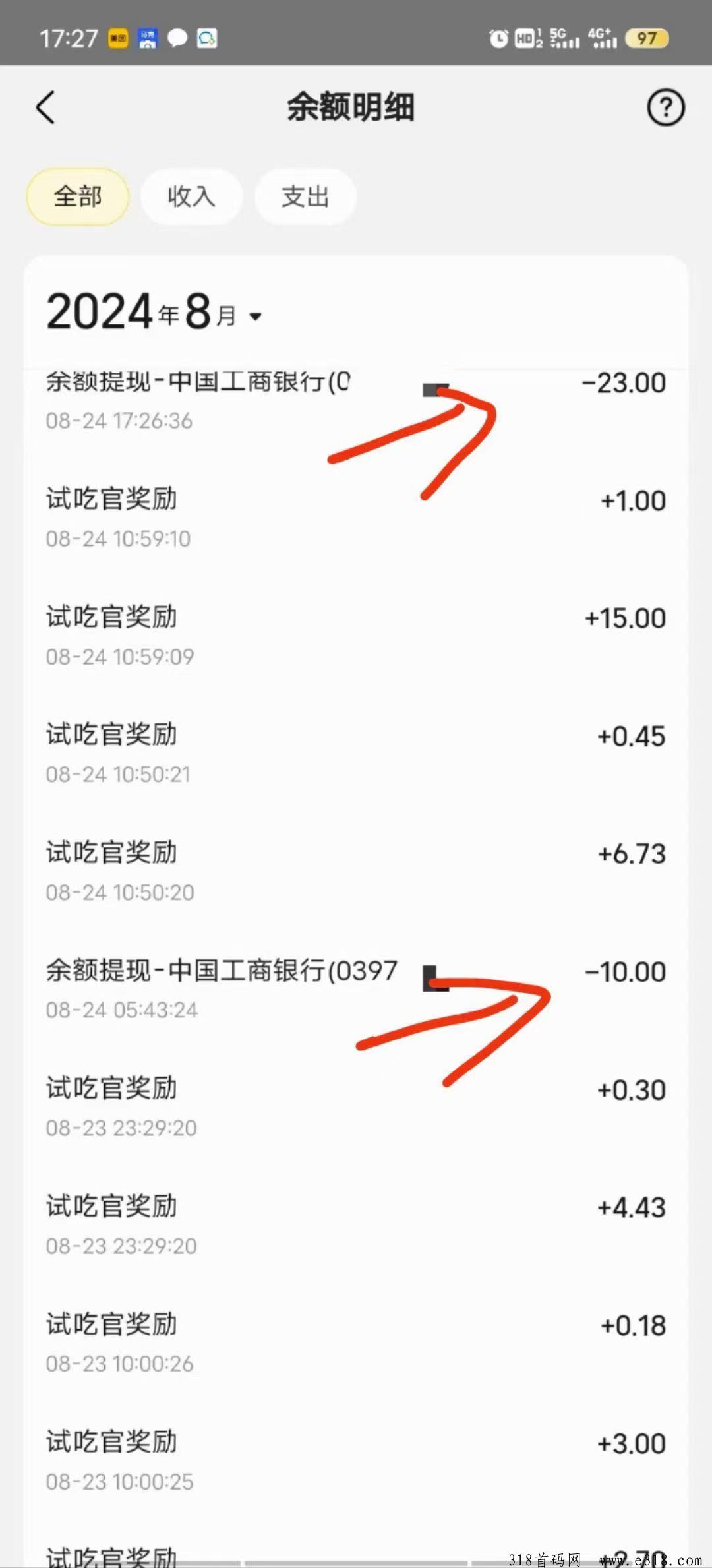This screenshot has height=1568, width=712.
Task: Go back from the 余额明细 page
Action: pos(45,107)
